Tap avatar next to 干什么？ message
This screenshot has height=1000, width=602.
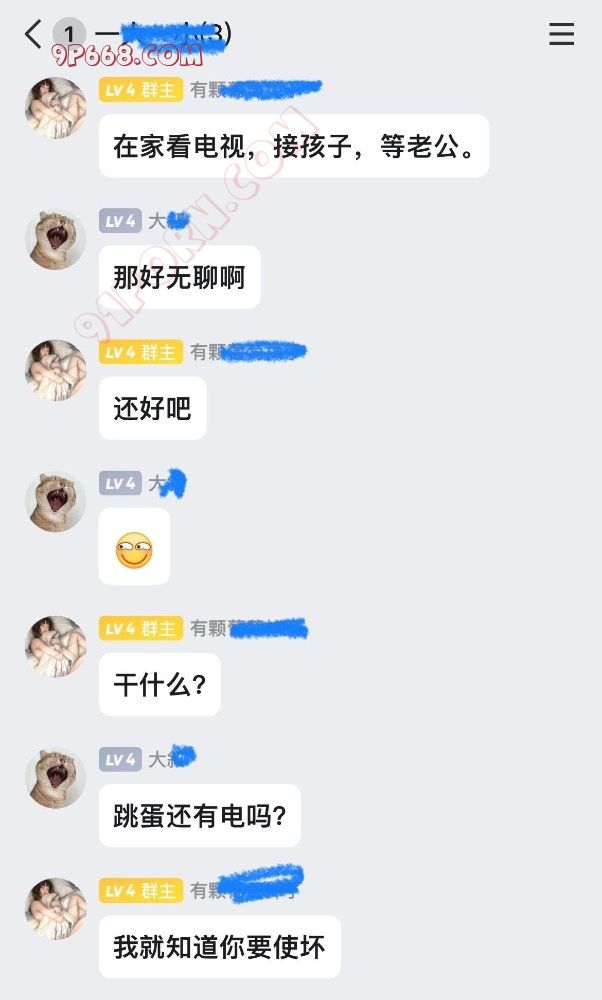56,646
